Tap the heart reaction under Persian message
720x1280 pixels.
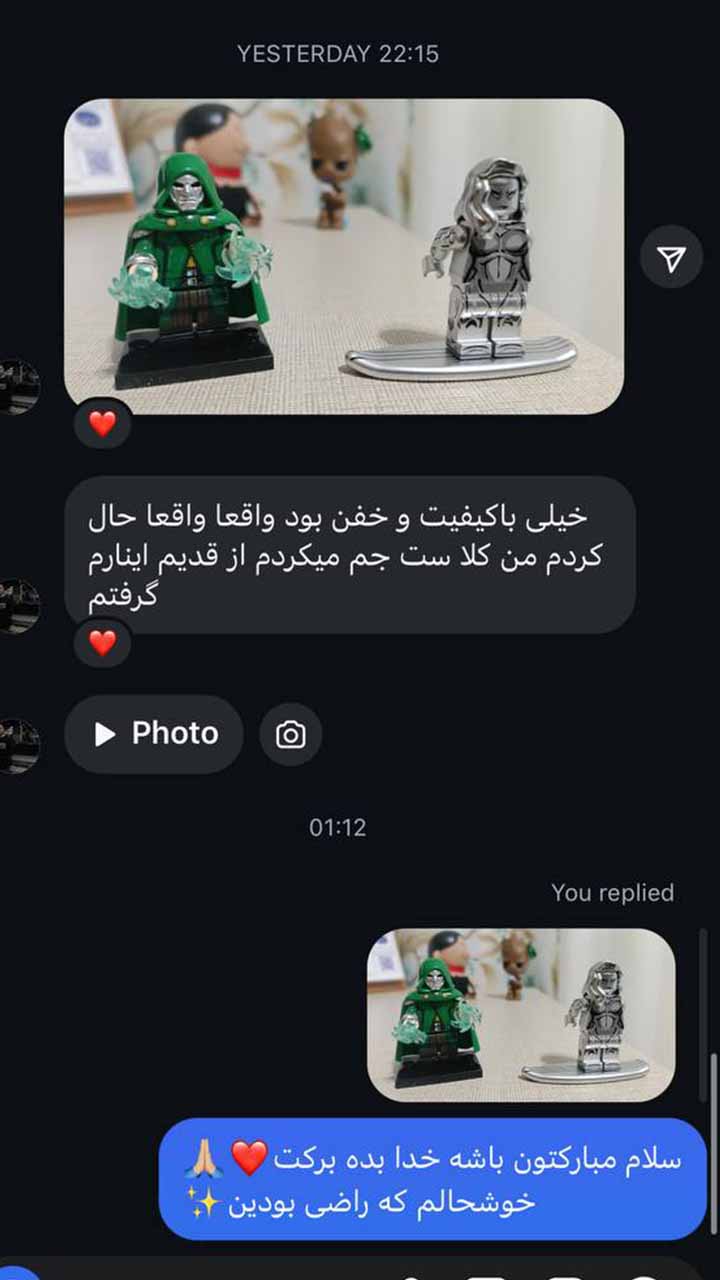[x=102, y=643]
